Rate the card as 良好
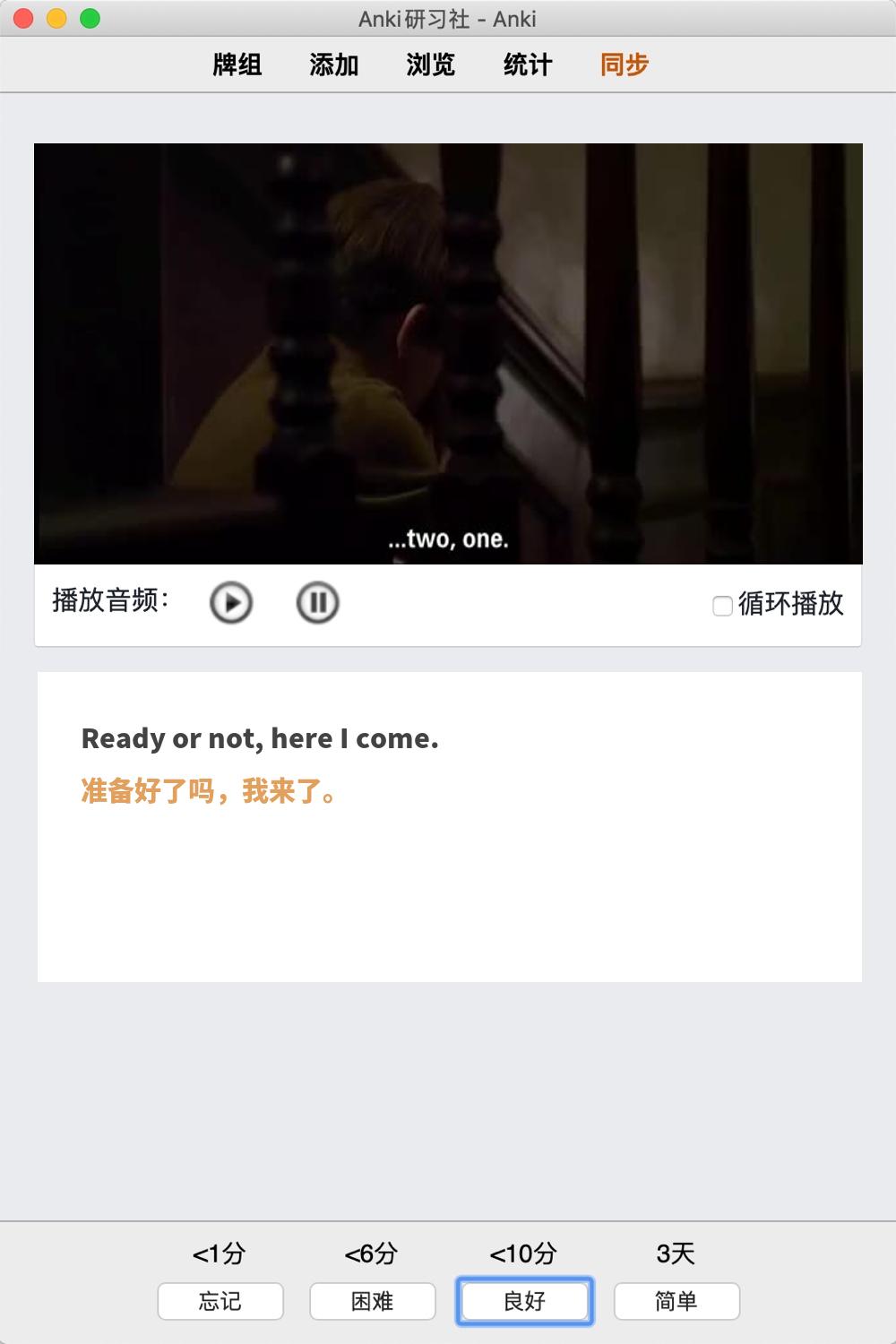The width and height of the screenshot is (896, 1344). tap(525, 1301)
